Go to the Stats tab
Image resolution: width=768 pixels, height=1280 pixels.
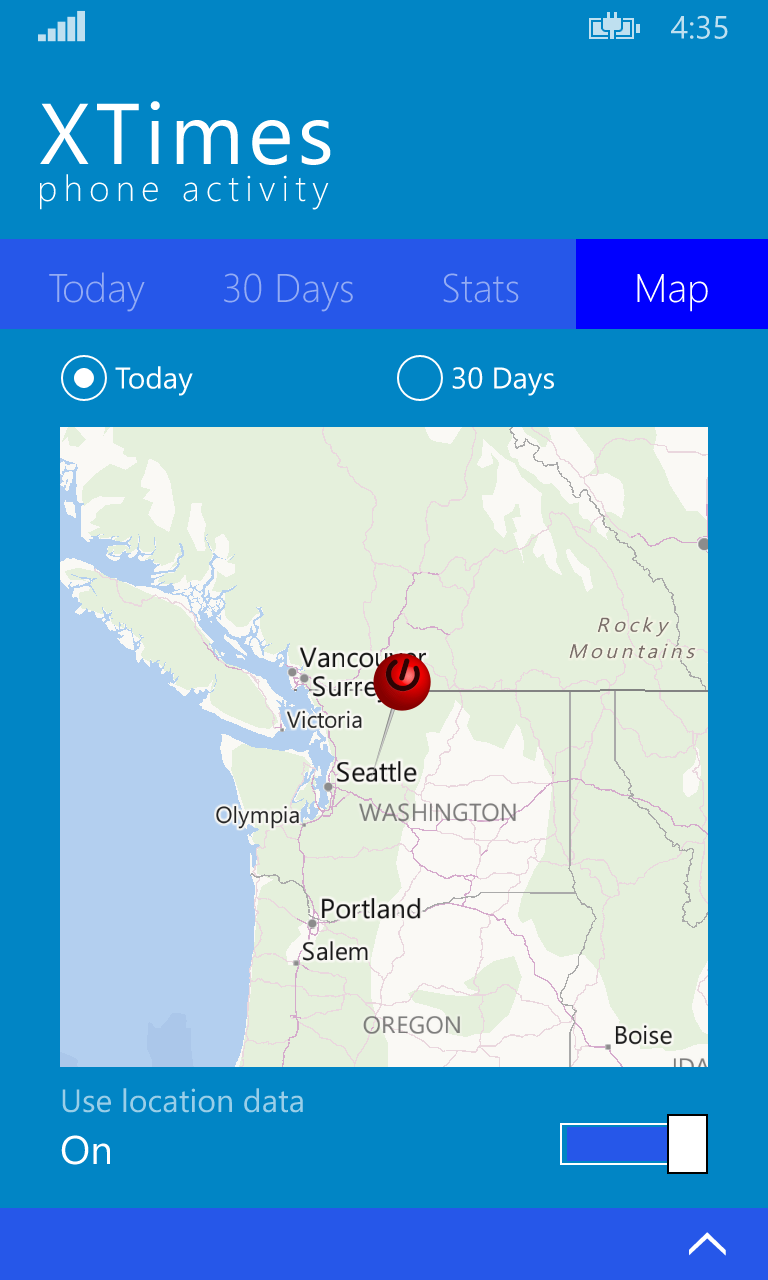click(480, 288)
